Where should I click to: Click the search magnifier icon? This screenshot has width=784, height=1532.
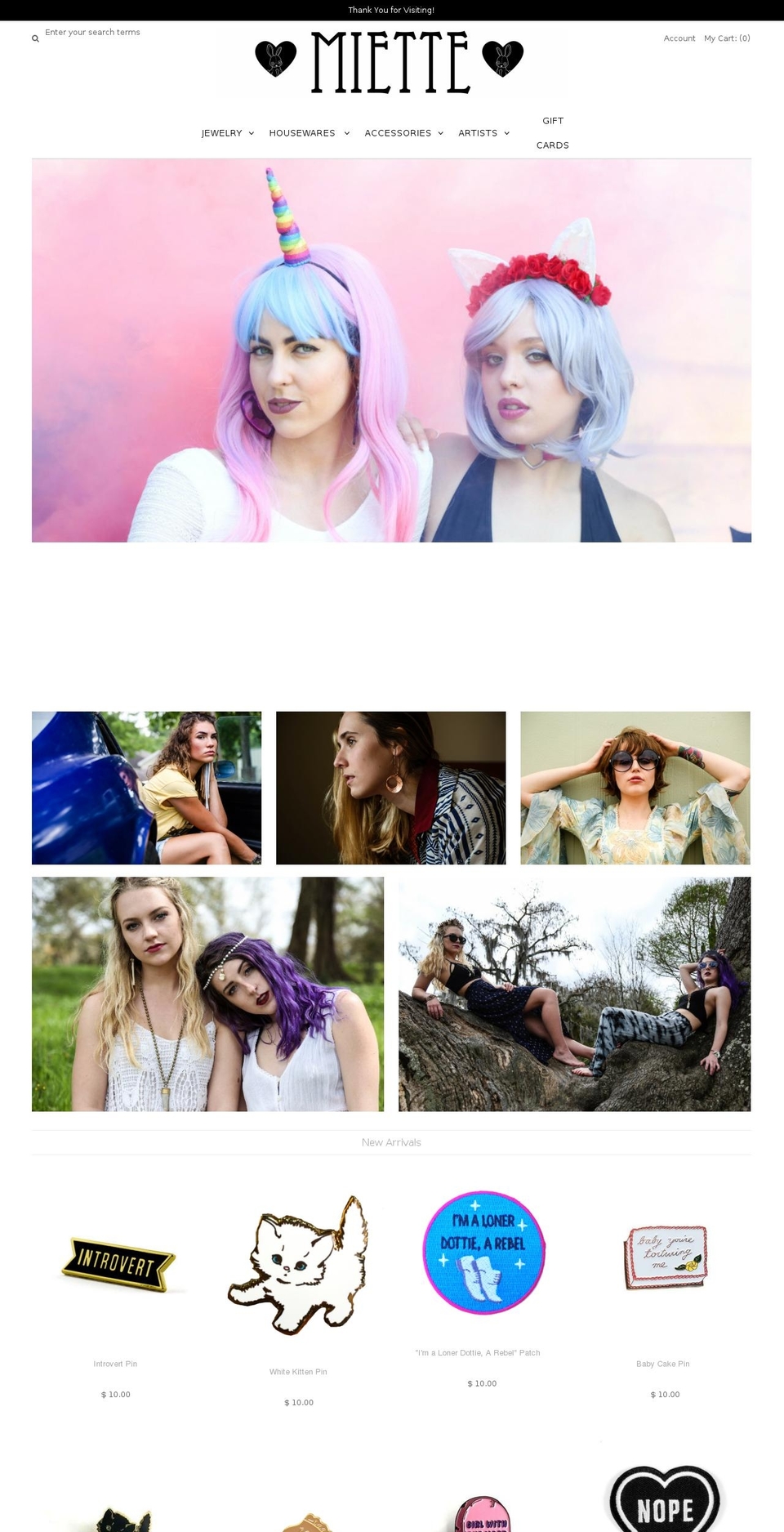[x=35, y=38]
